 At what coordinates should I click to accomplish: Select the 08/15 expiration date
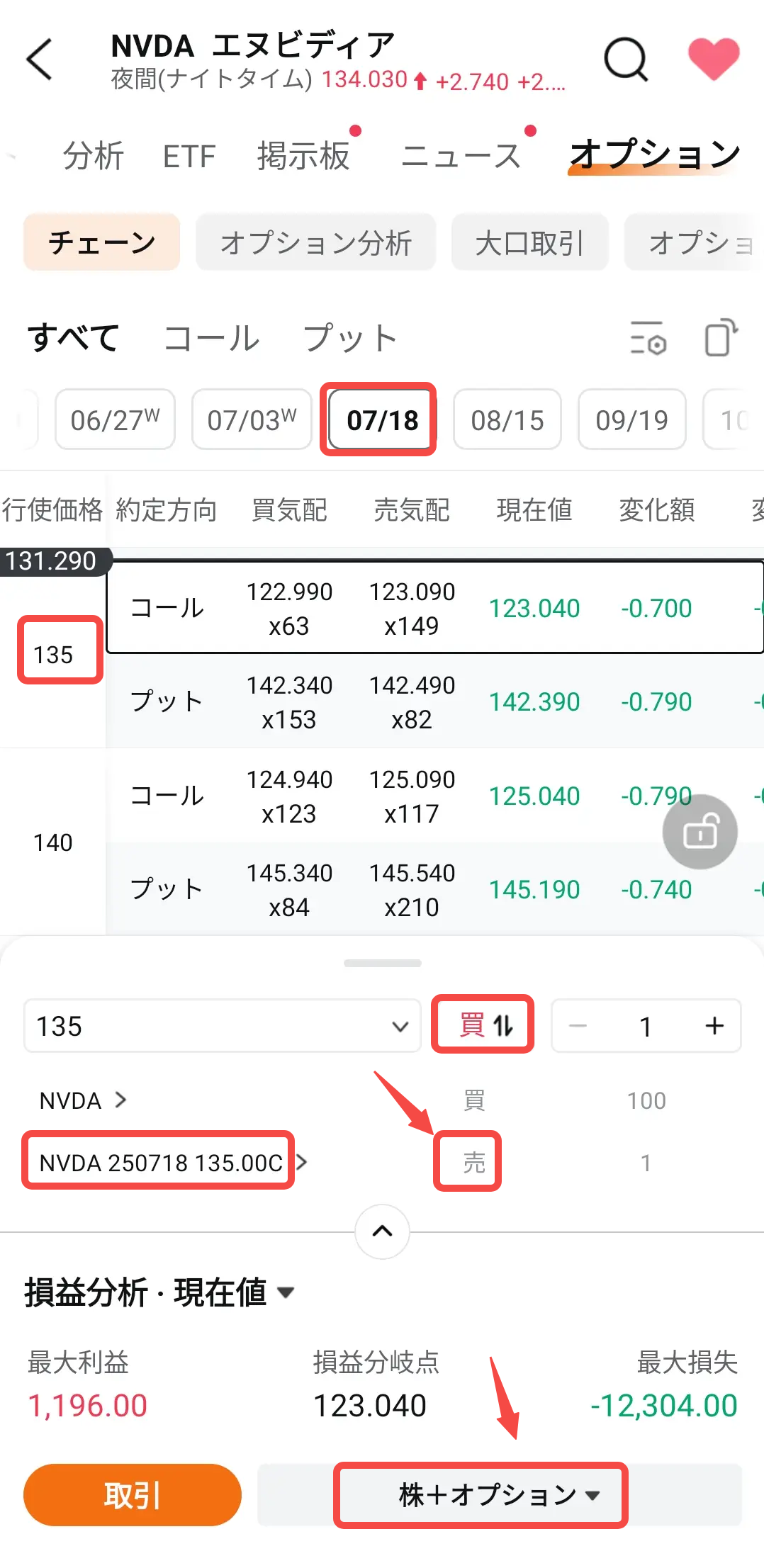coord(507,420)
